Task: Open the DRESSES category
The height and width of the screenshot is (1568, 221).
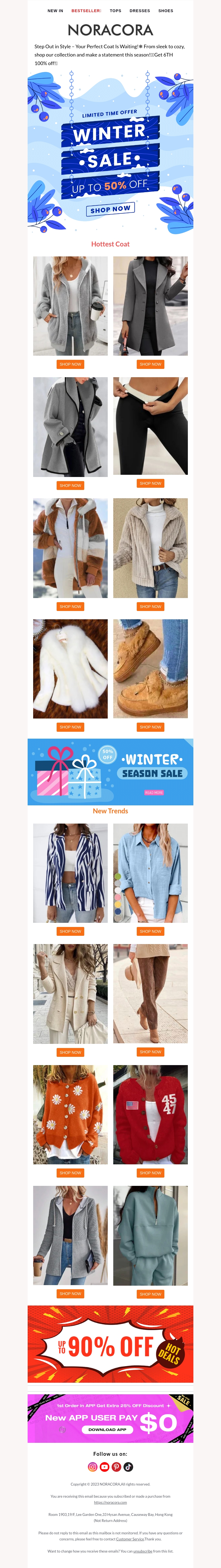Action: pos(140,11)
